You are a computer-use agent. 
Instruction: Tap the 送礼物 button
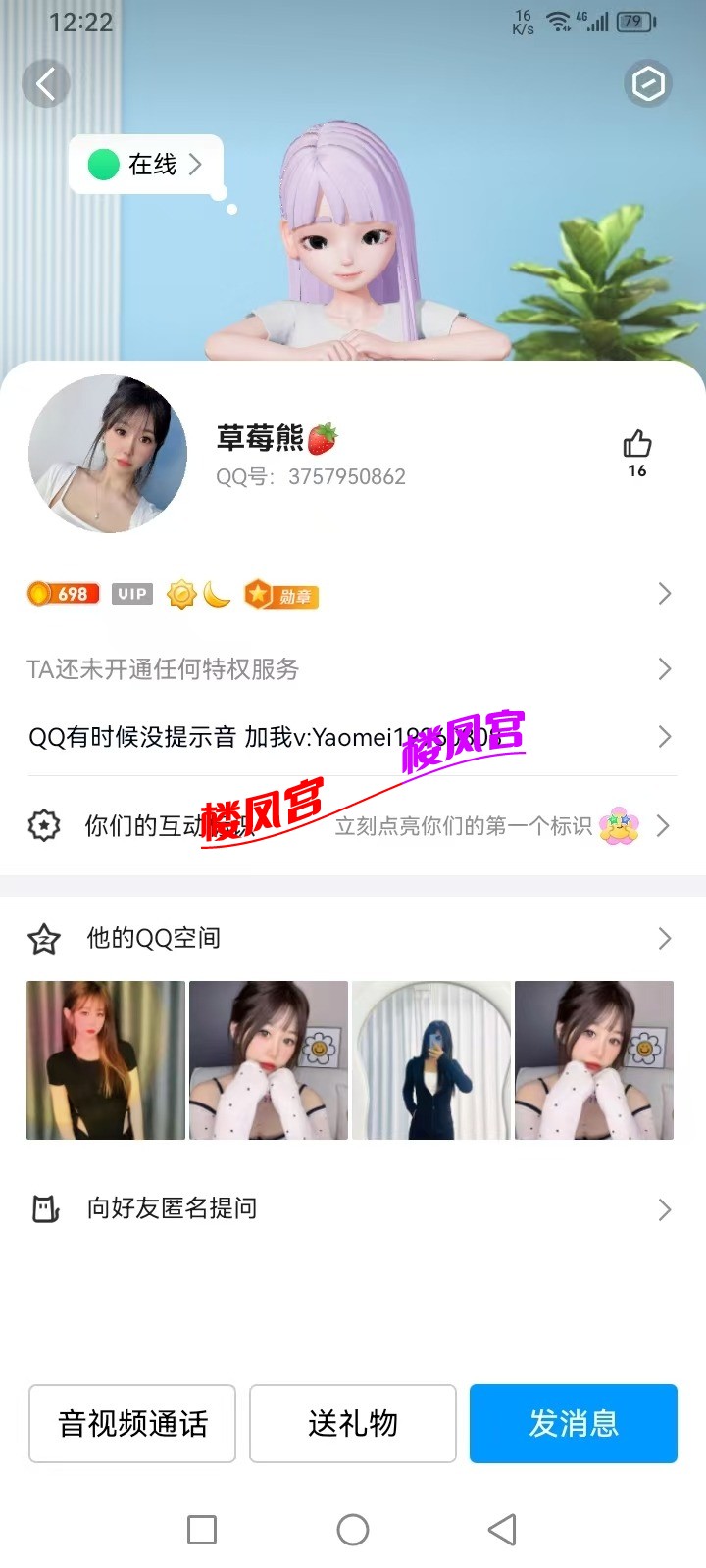tap(353, 1423)
